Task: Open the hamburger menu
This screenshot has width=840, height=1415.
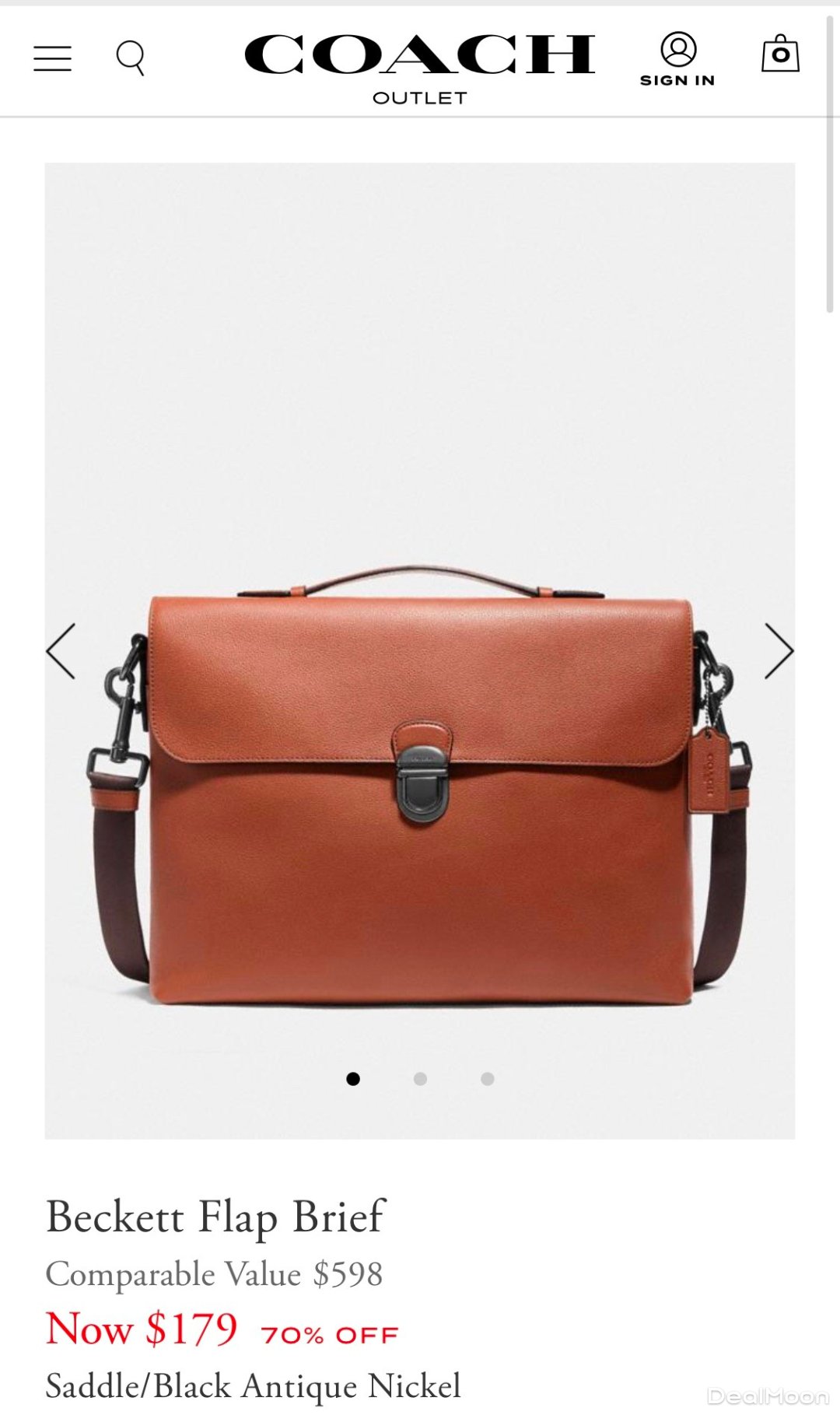Action: [52, 58]
